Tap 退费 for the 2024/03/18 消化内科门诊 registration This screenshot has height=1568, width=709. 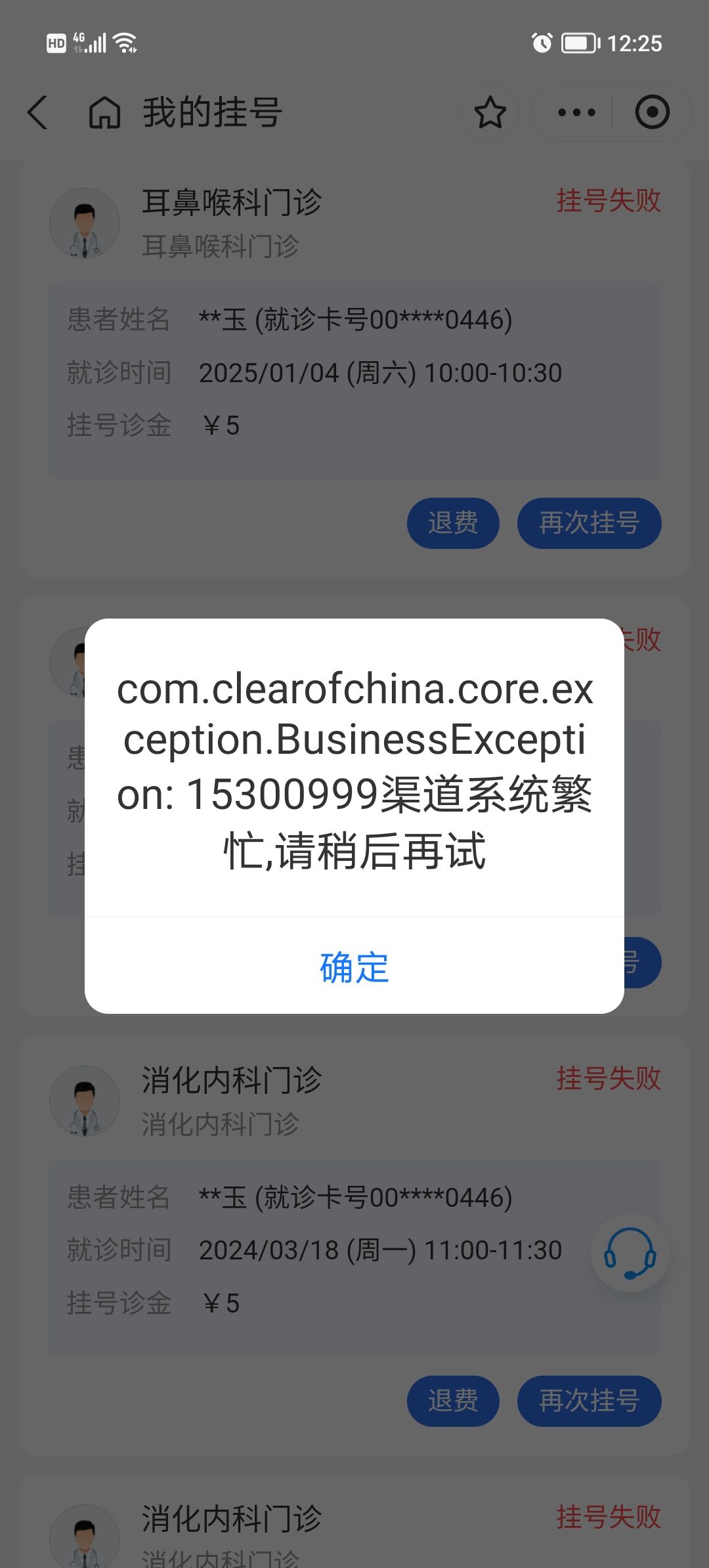(453, 1401)
